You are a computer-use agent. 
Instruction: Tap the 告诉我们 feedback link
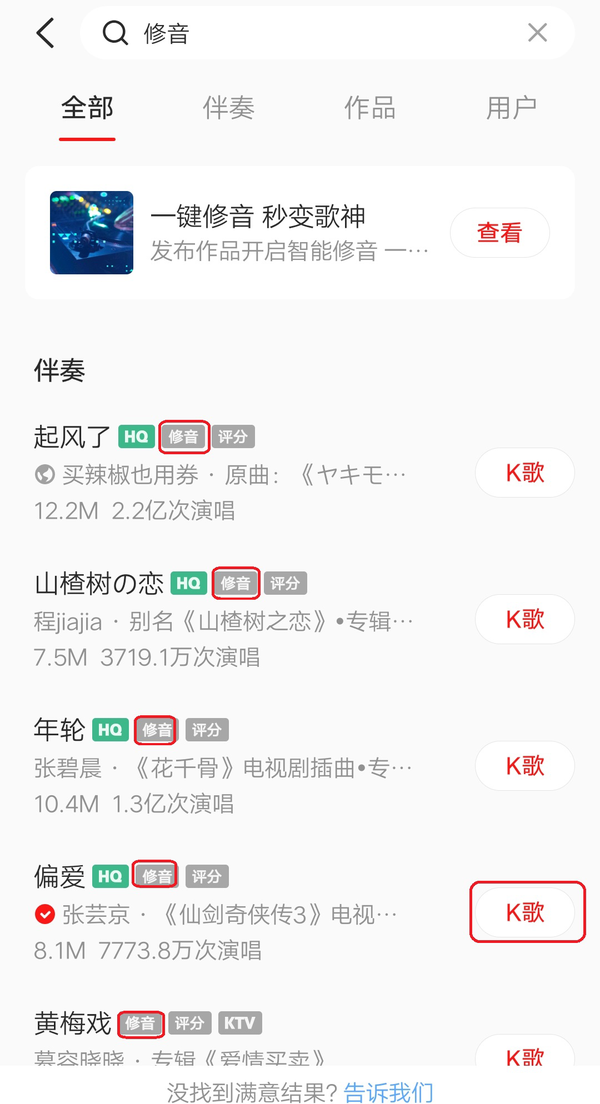[388, 1092]
